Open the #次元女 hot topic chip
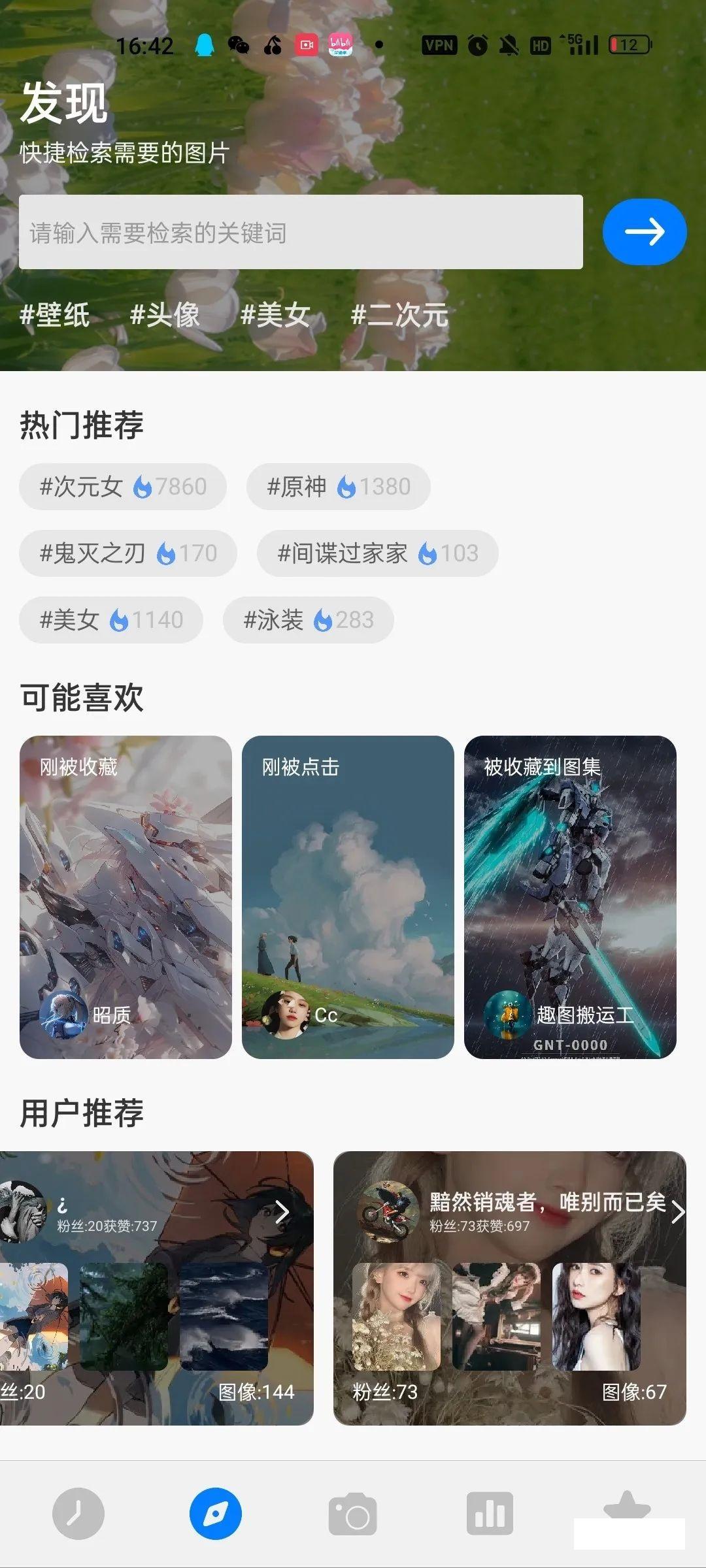Screen dimensions: 706x1568 [x=123, y=487]
